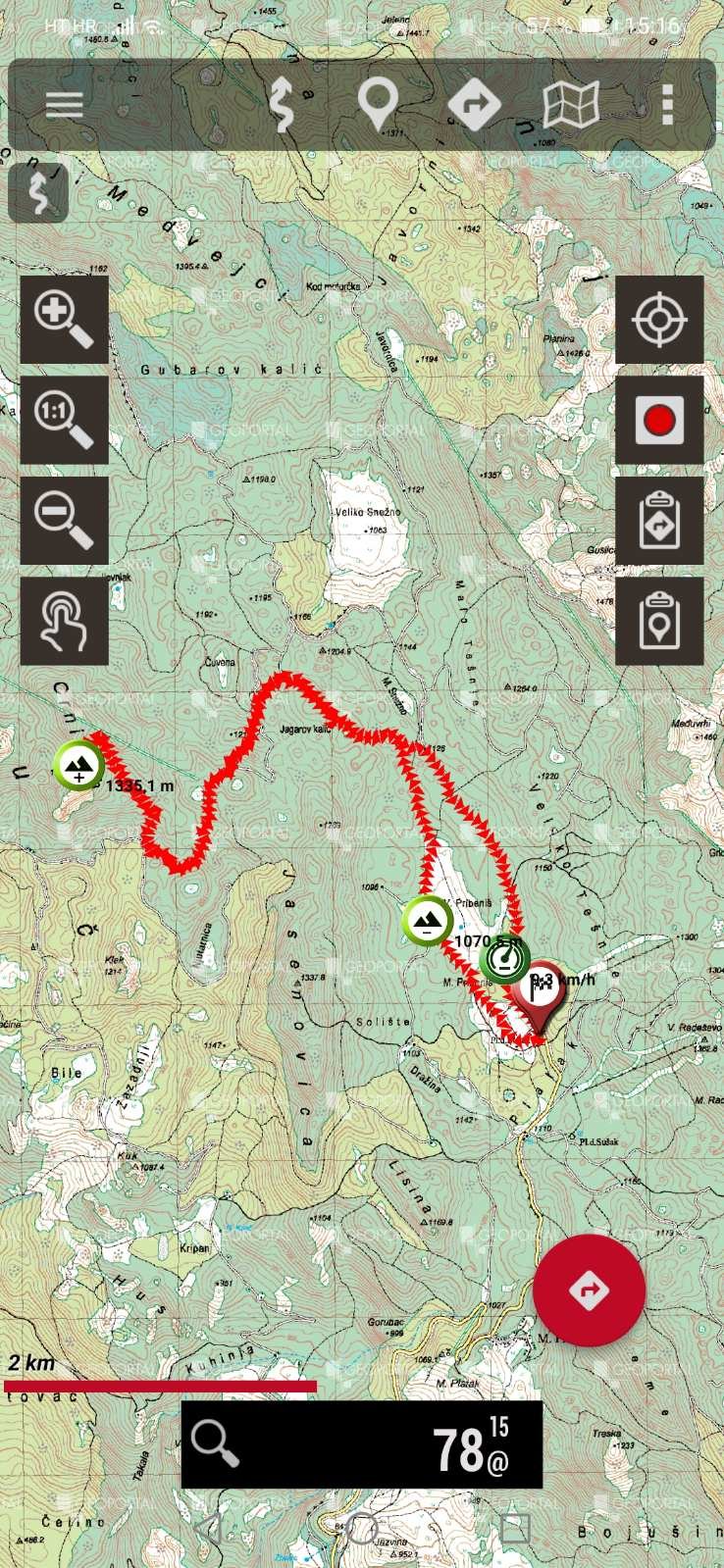Image resolution: width=724 pixels, height=1568 pixels.
Task: Open the three-dot overflow menu
Action: [667, 105]
